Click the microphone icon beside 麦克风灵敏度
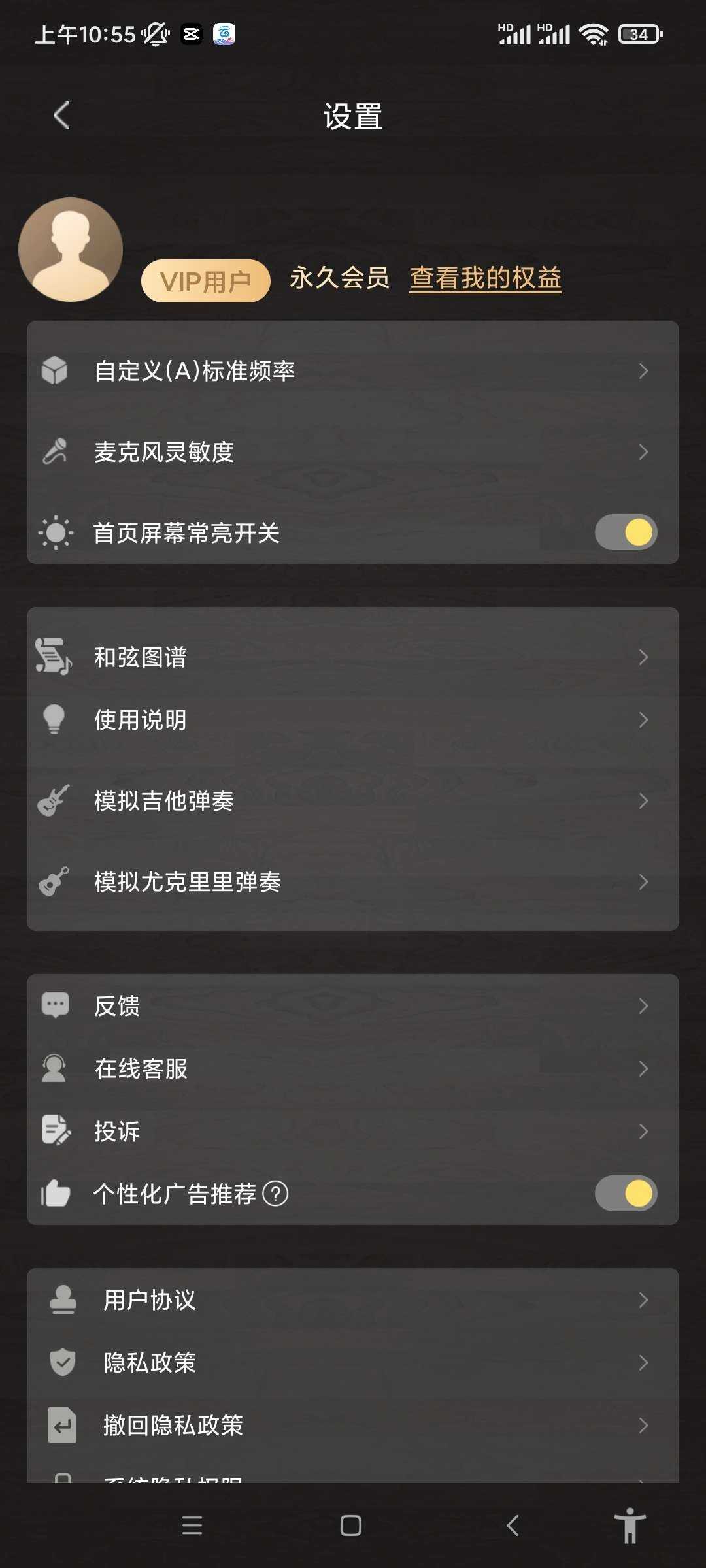This screenshot has height=1568, width=706. 56,451
